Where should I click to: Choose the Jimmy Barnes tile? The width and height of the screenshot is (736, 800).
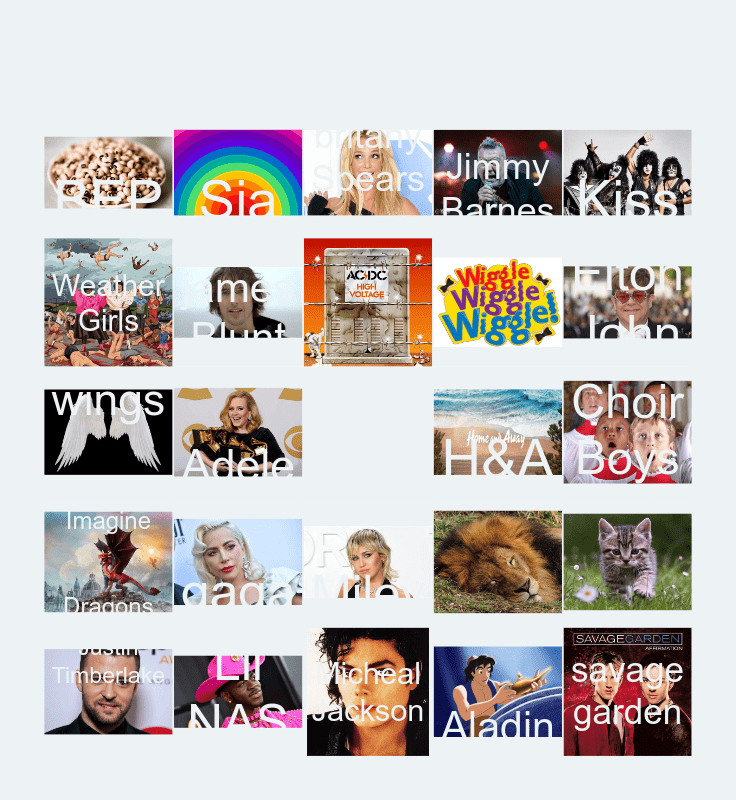[x=497, y=172]
